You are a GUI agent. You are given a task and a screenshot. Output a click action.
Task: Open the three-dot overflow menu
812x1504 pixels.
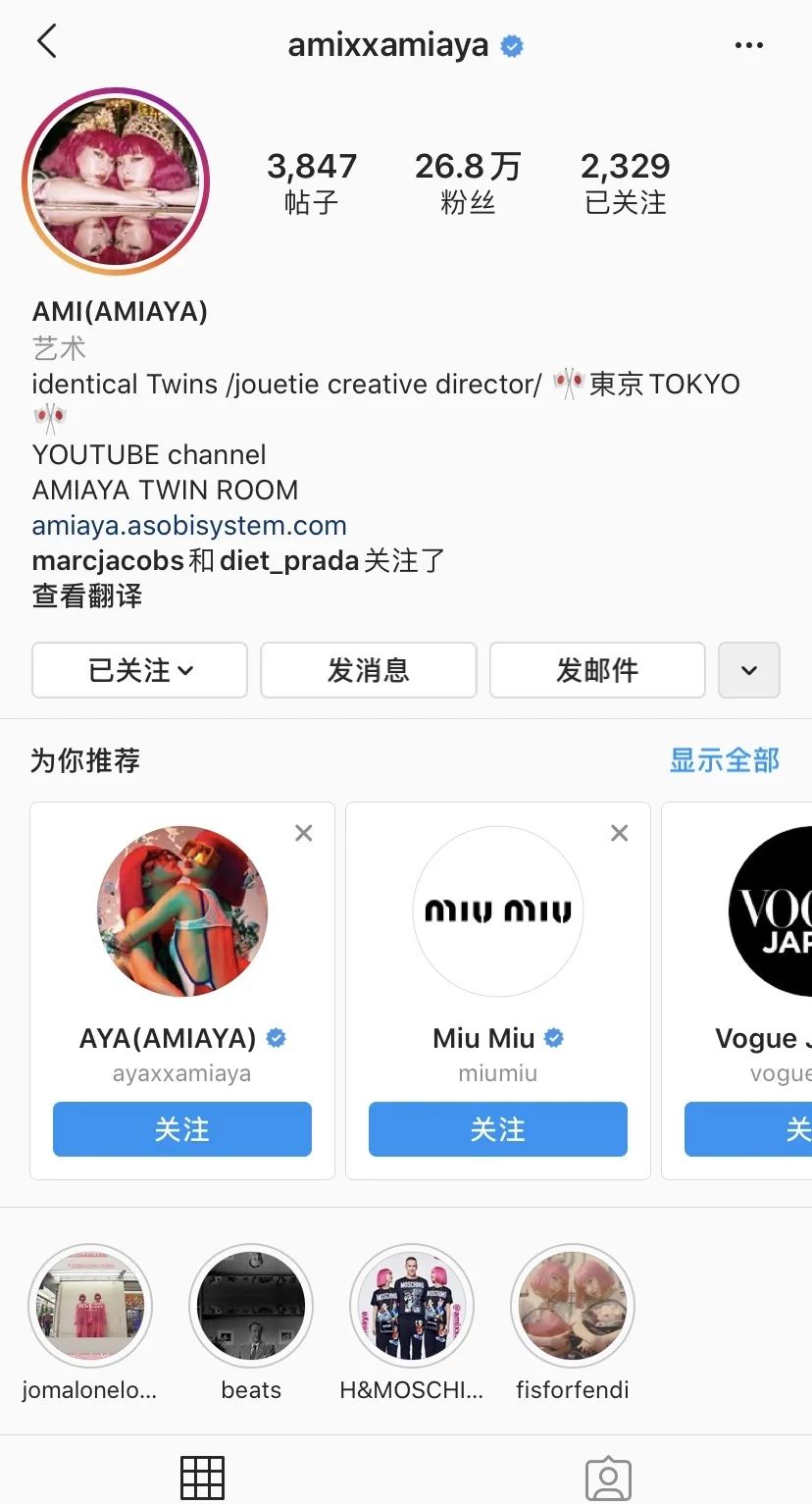[x=748, y=45]
